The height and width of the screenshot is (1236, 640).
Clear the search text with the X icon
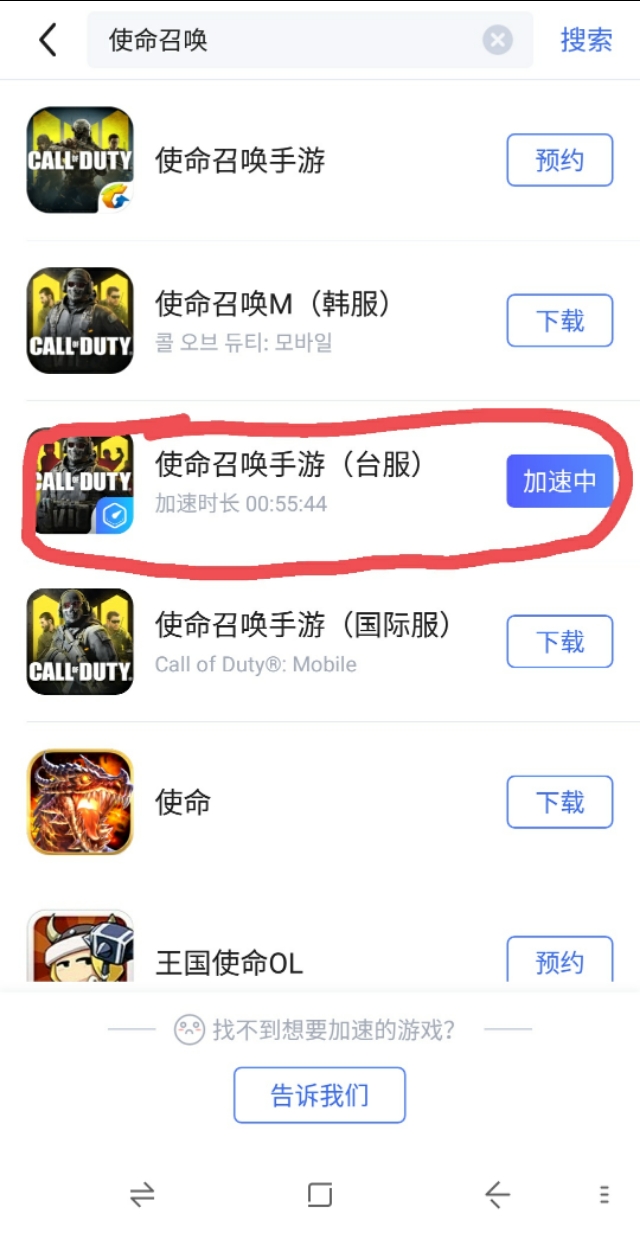tap(497, 40)
